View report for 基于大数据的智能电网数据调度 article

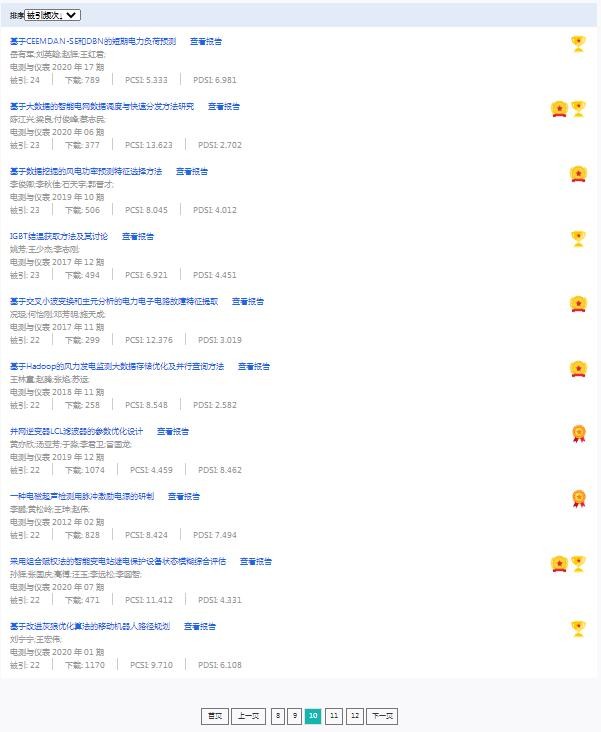pyautogui.click(x=224, y=106)
